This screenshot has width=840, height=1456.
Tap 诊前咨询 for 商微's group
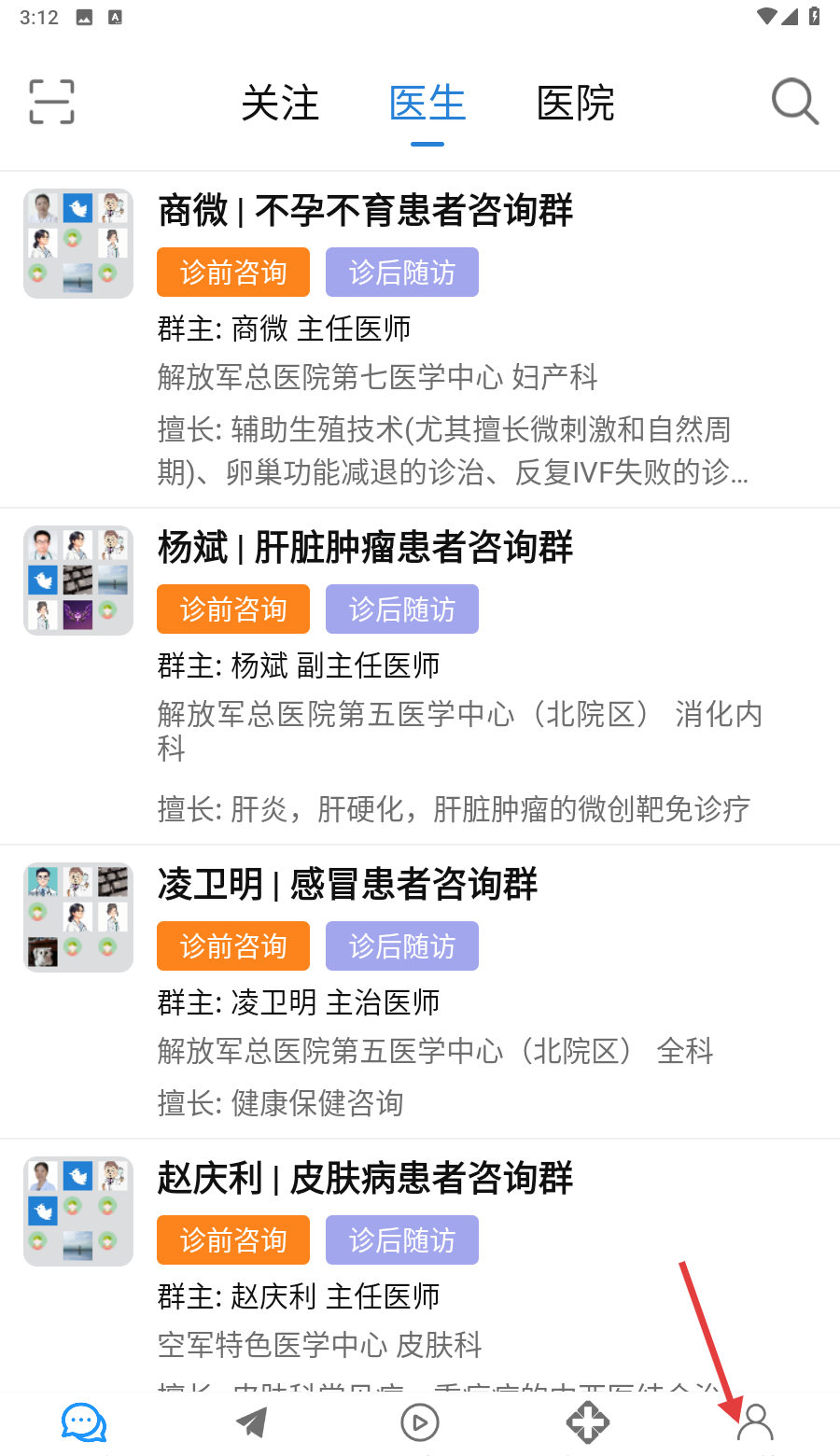[233, 273]
